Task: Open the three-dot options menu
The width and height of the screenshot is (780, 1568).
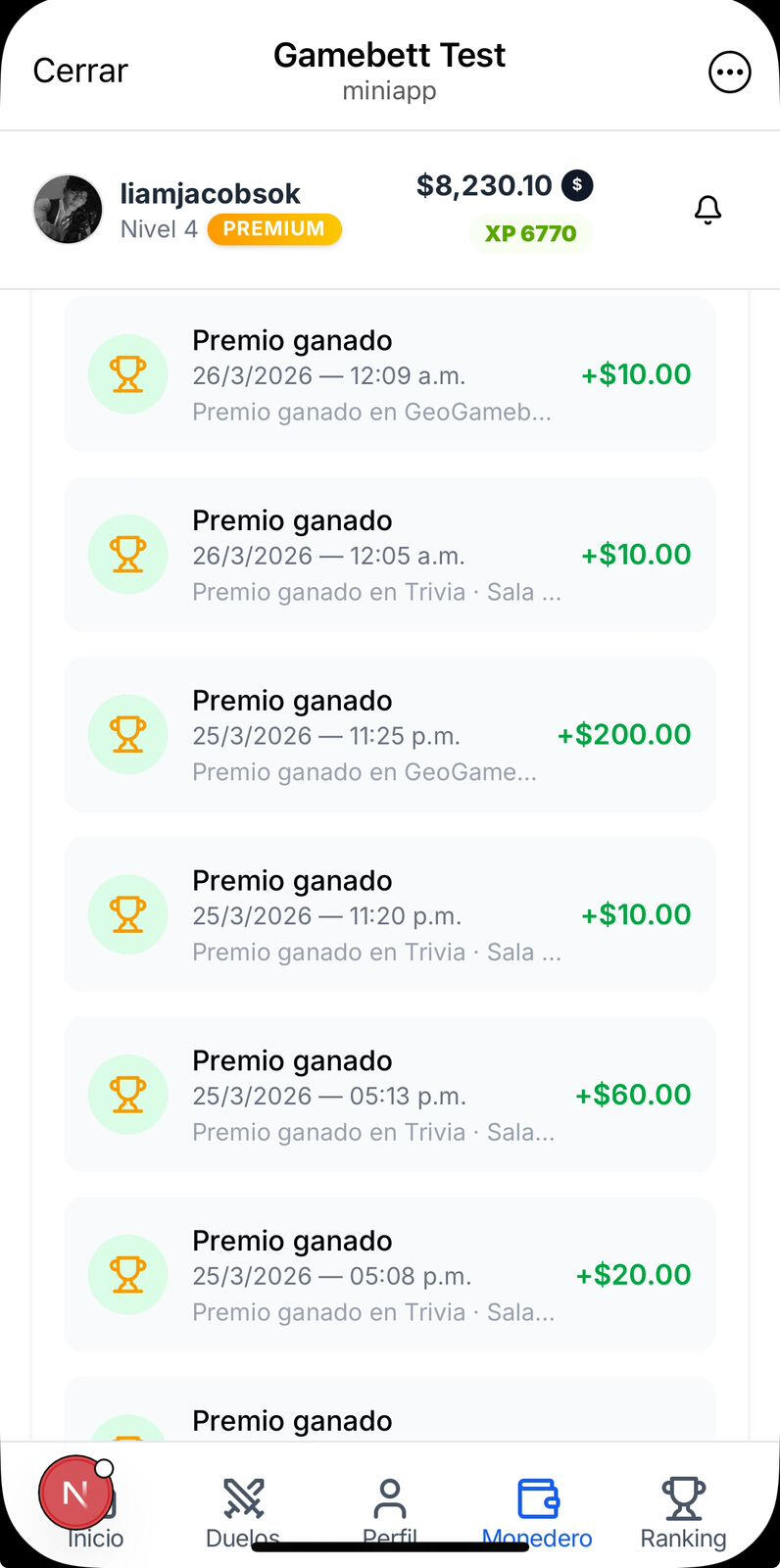Action: (729, 71)
